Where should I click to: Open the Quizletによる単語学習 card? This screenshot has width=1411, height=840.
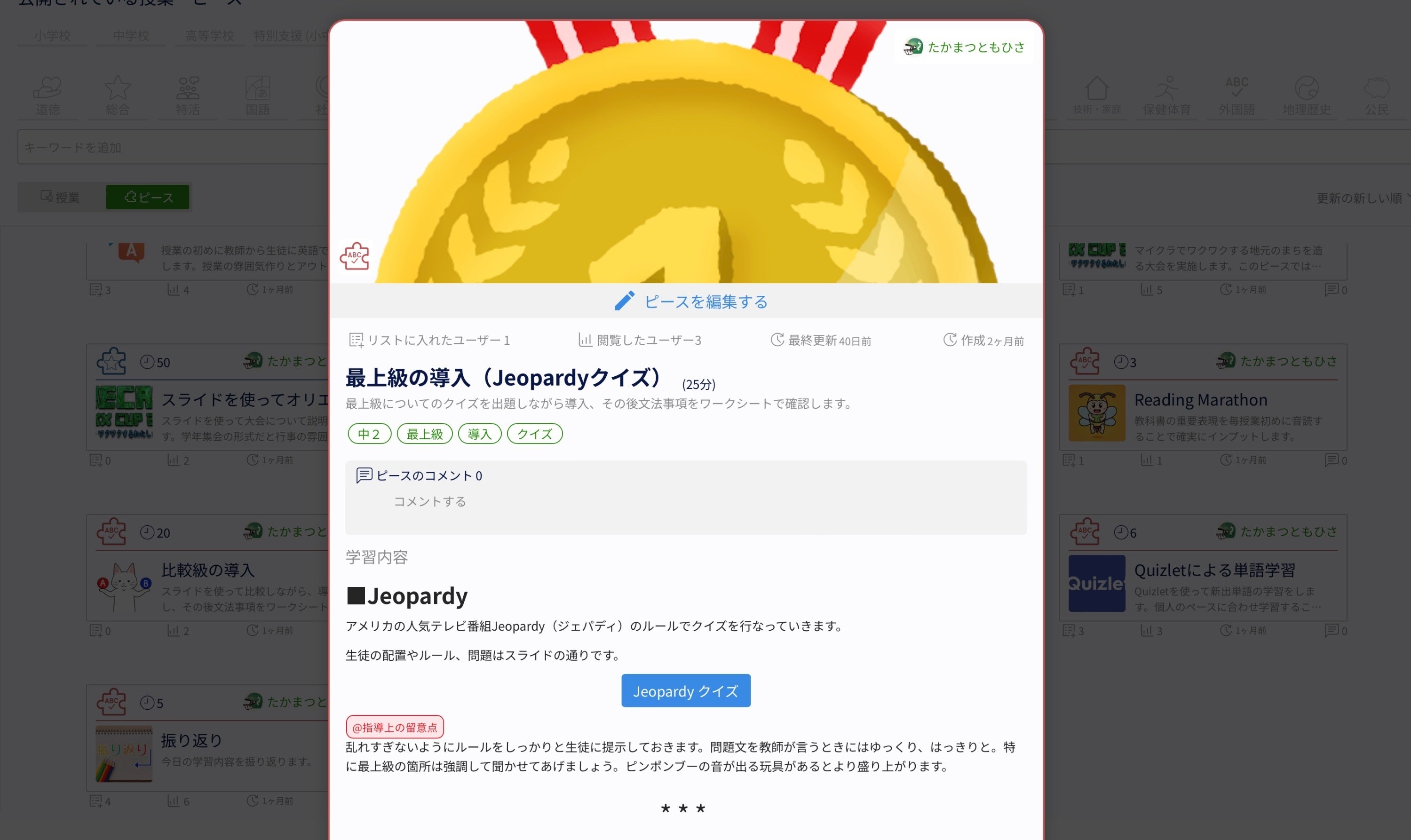[x=1214, y=571]
